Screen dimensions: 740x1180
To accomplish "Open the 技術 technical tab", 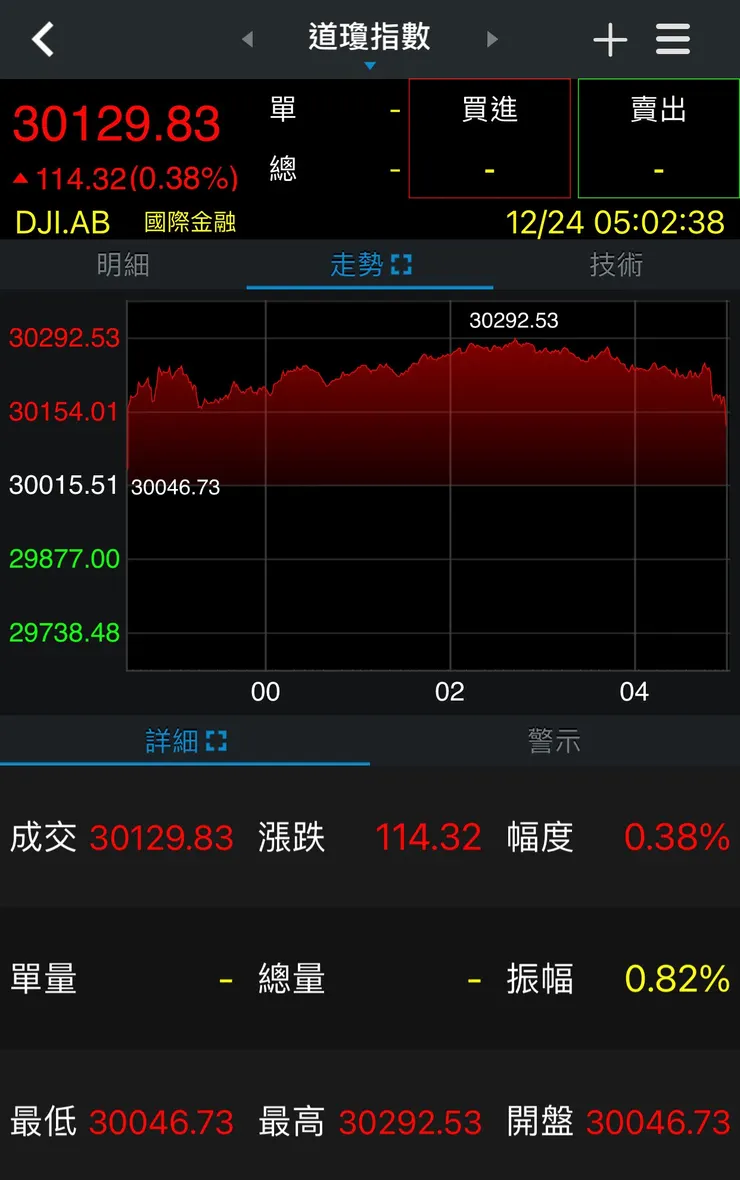I will (x=616, y=265).
